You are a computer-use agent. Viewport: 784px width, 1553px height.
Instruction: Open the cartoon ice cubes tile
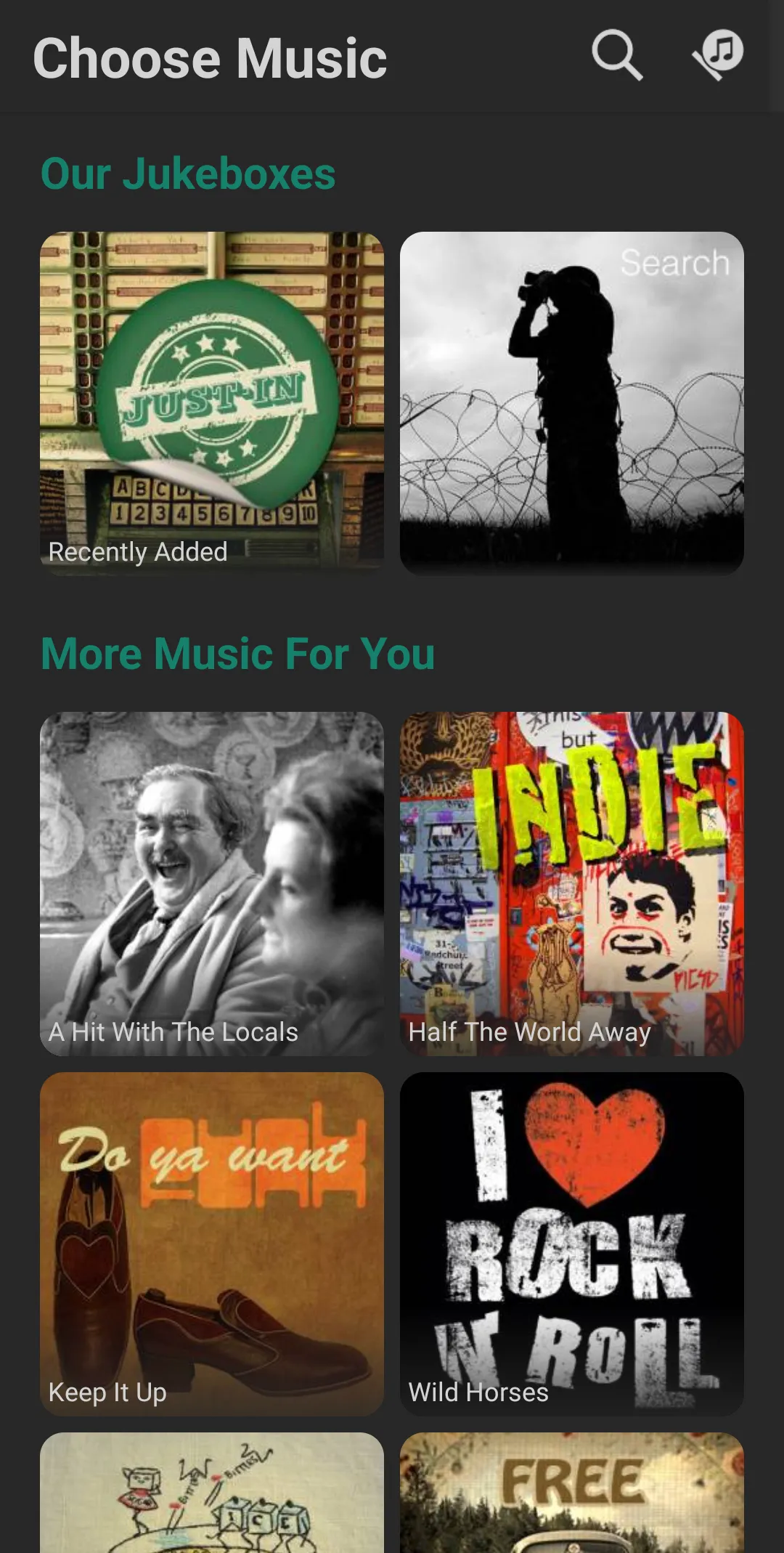pos(212,1493)
